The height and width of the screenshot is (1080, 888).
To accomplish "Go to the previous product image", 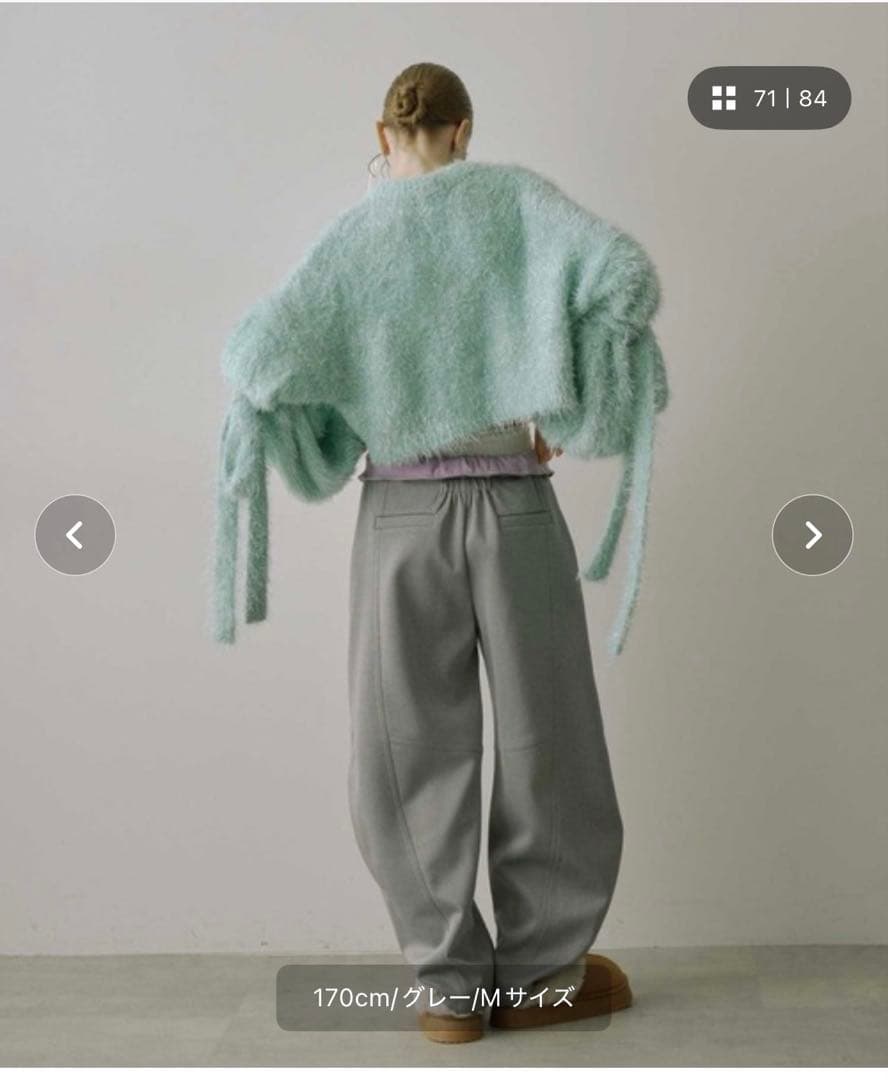I will (75, 535).
